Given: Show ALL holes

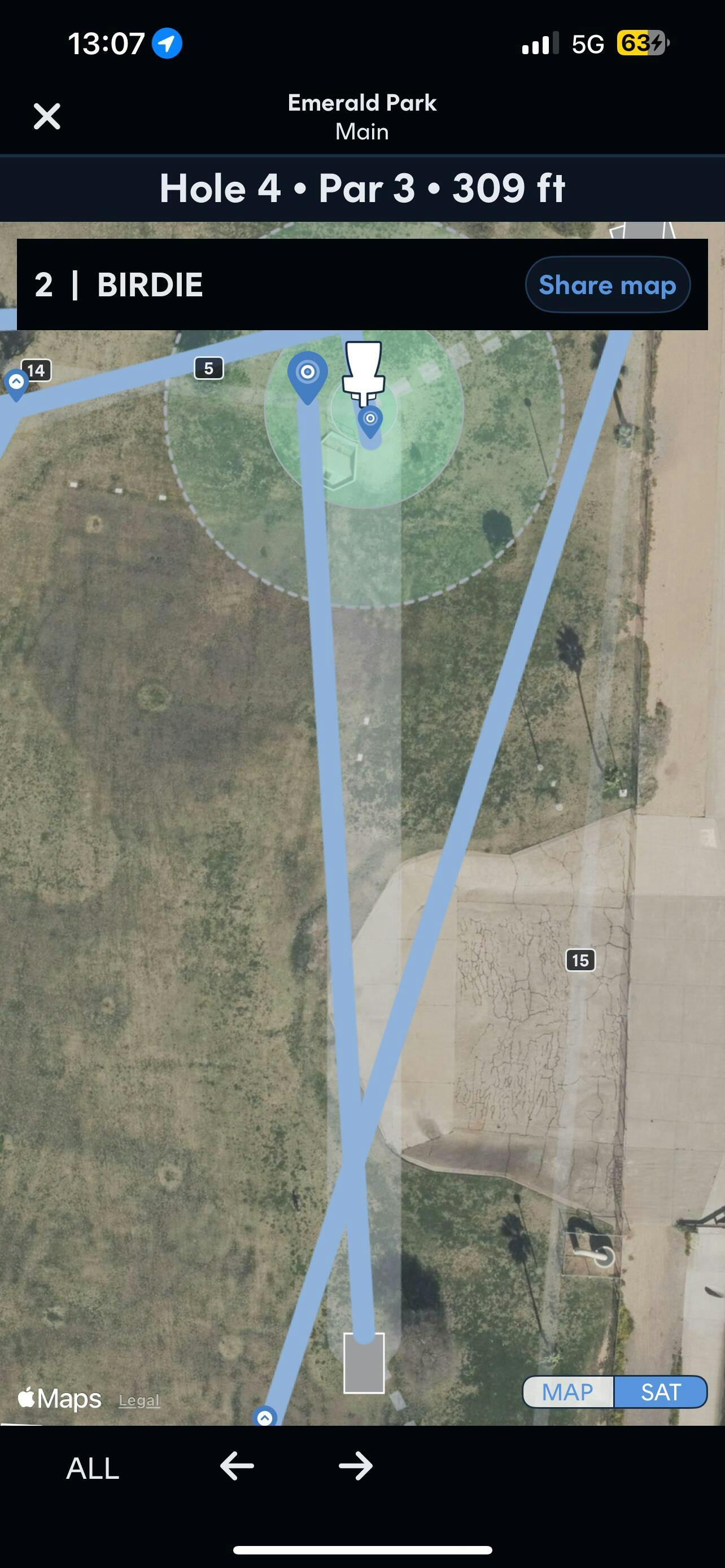Looking at the screenshot, I should point(93,1468).
